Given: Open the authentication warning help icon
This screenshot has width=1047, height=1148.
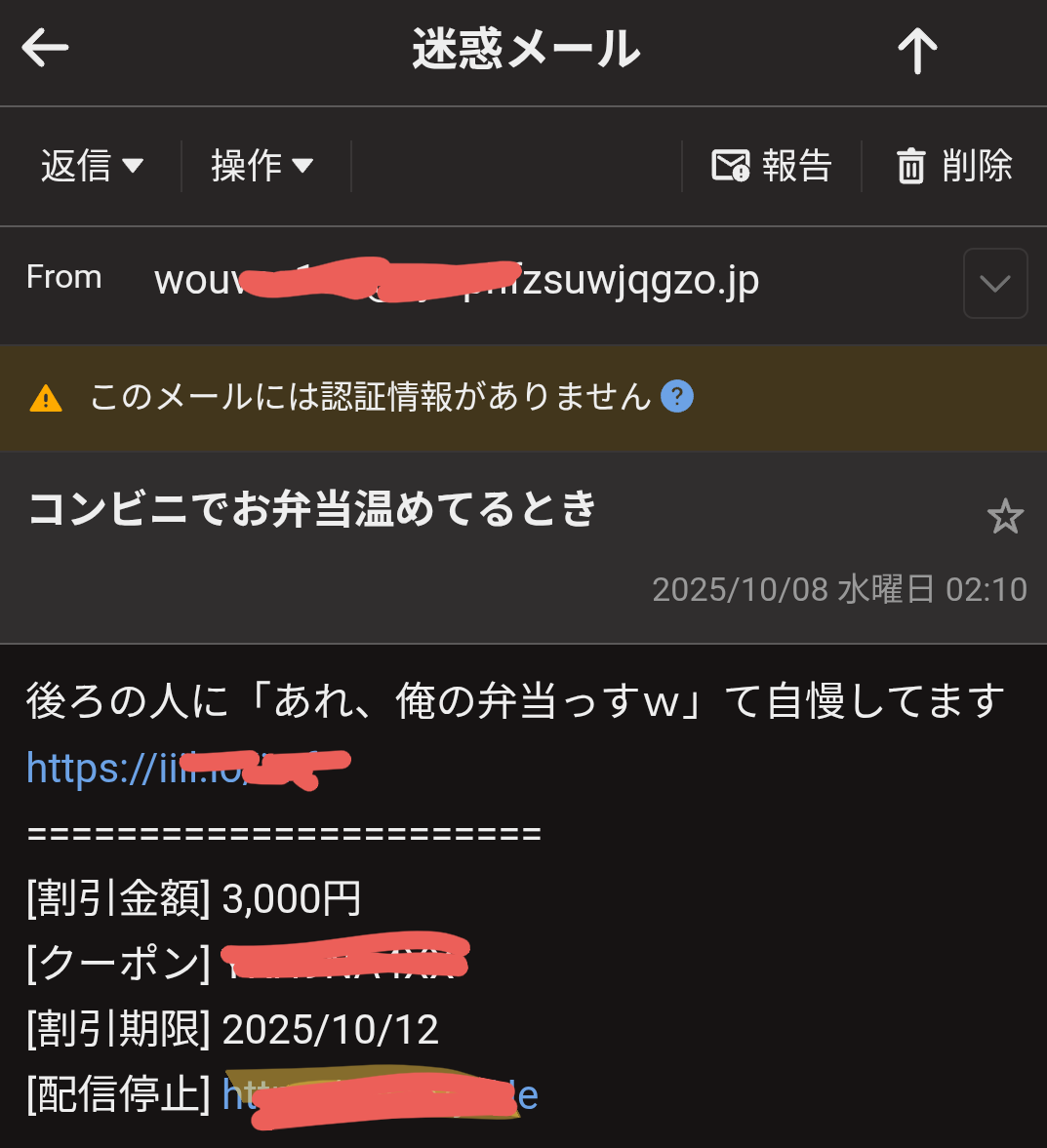Looking at the screenshot, I should [x=677, y=397].
